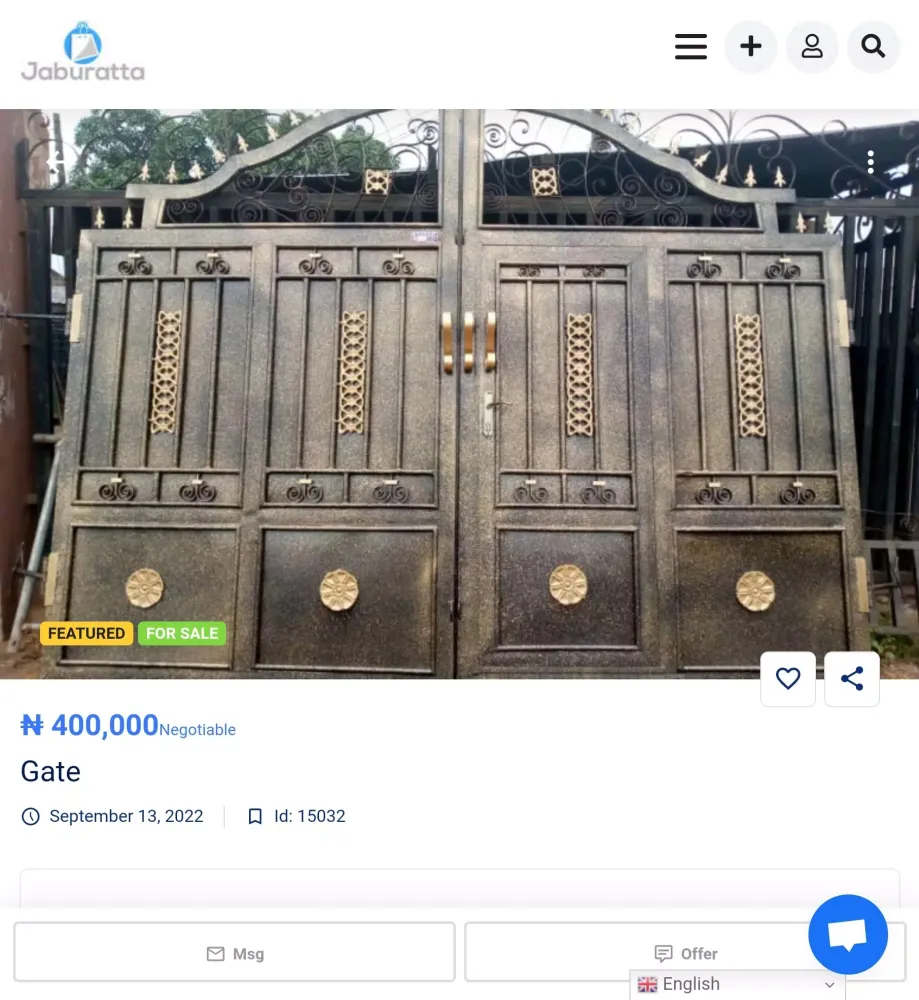Image resolution: width=919 pixels, height=1000 pixels.
Task: Open the user account icon
Action: (x=811, y=47)
